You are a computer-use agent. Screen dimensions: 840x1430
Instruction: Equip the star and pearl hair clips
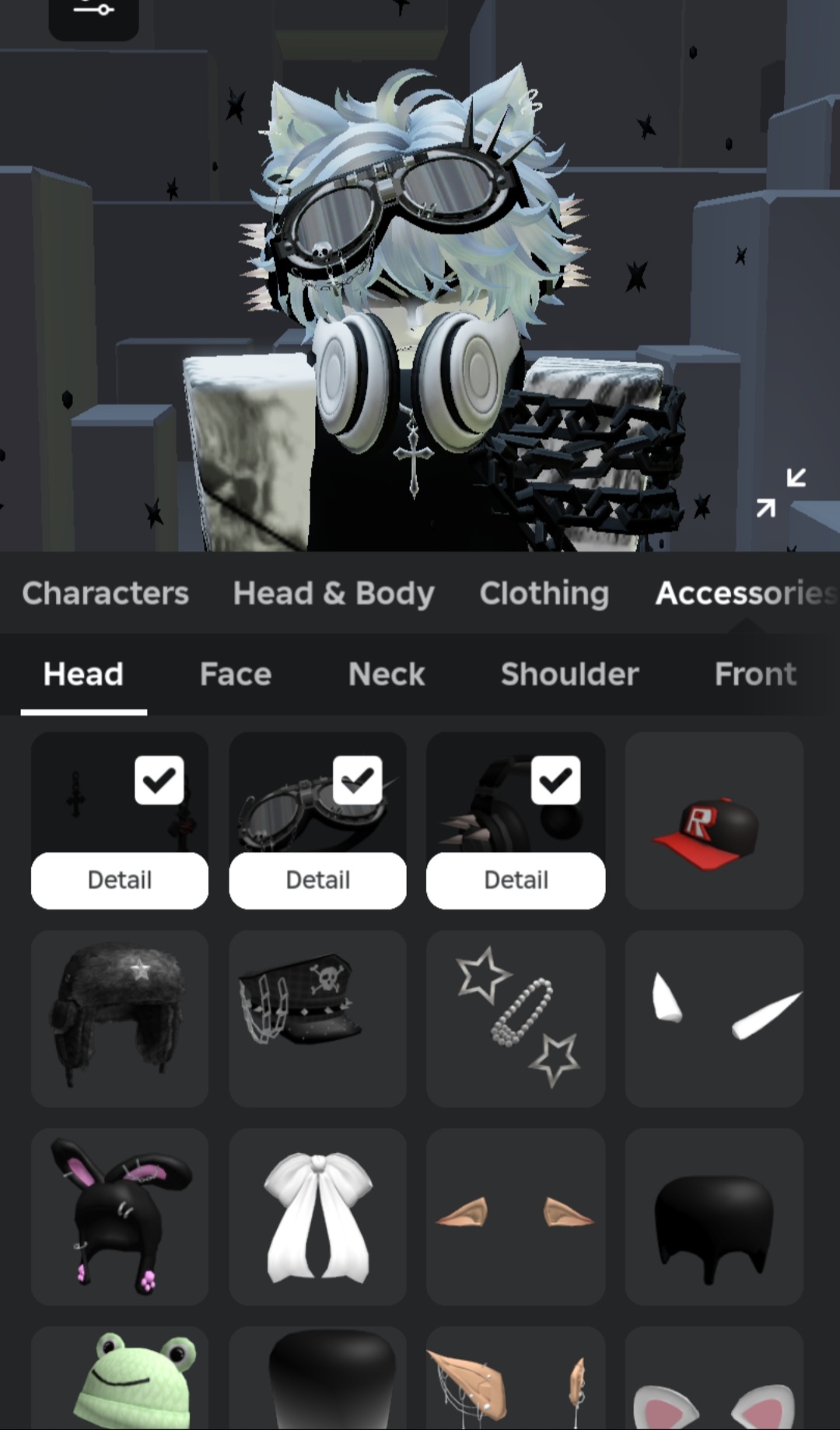coord(516,1018)
